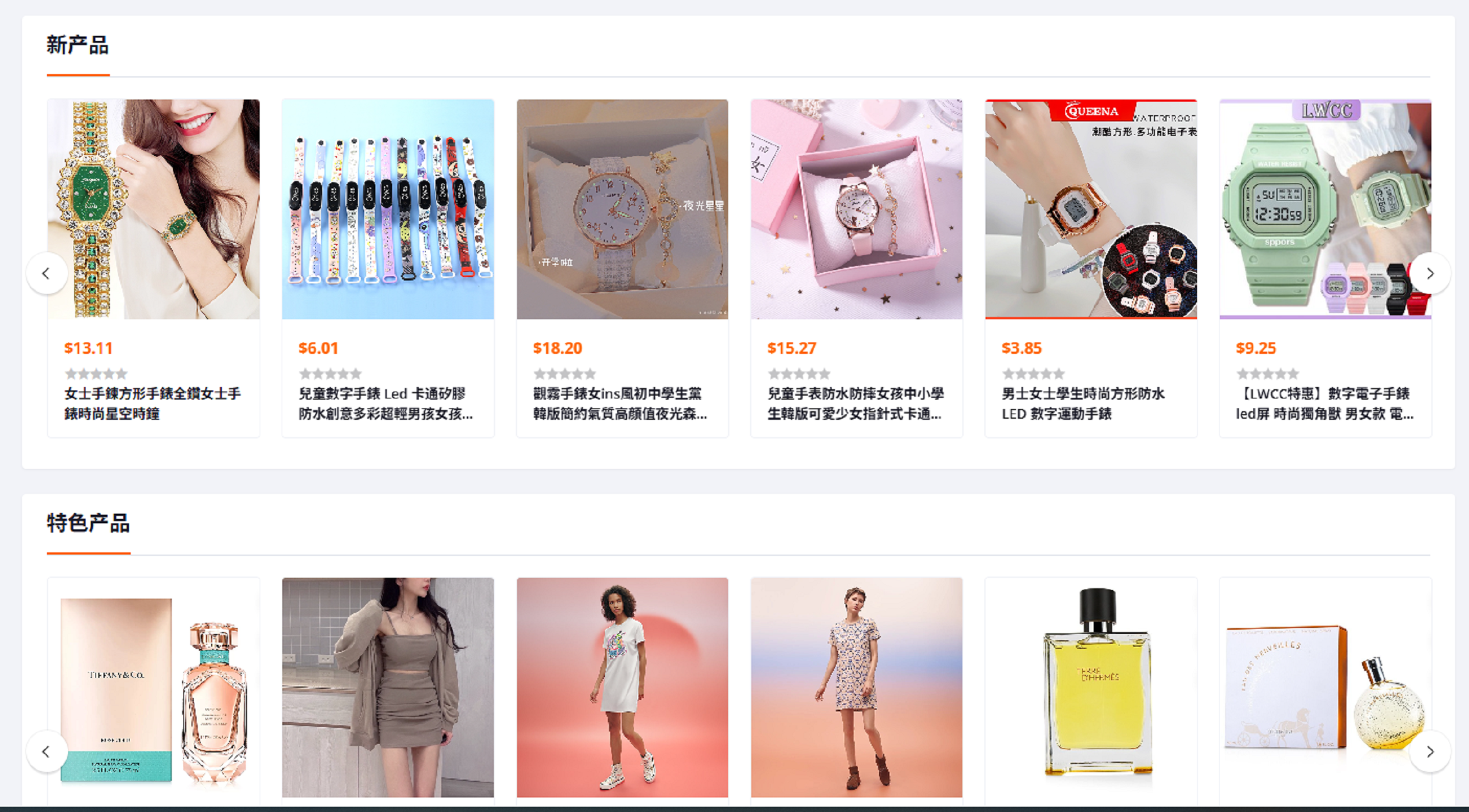Show next items in 特色产品 carousel
This screenshot has height=812, width=1469.
(1430, 751)
